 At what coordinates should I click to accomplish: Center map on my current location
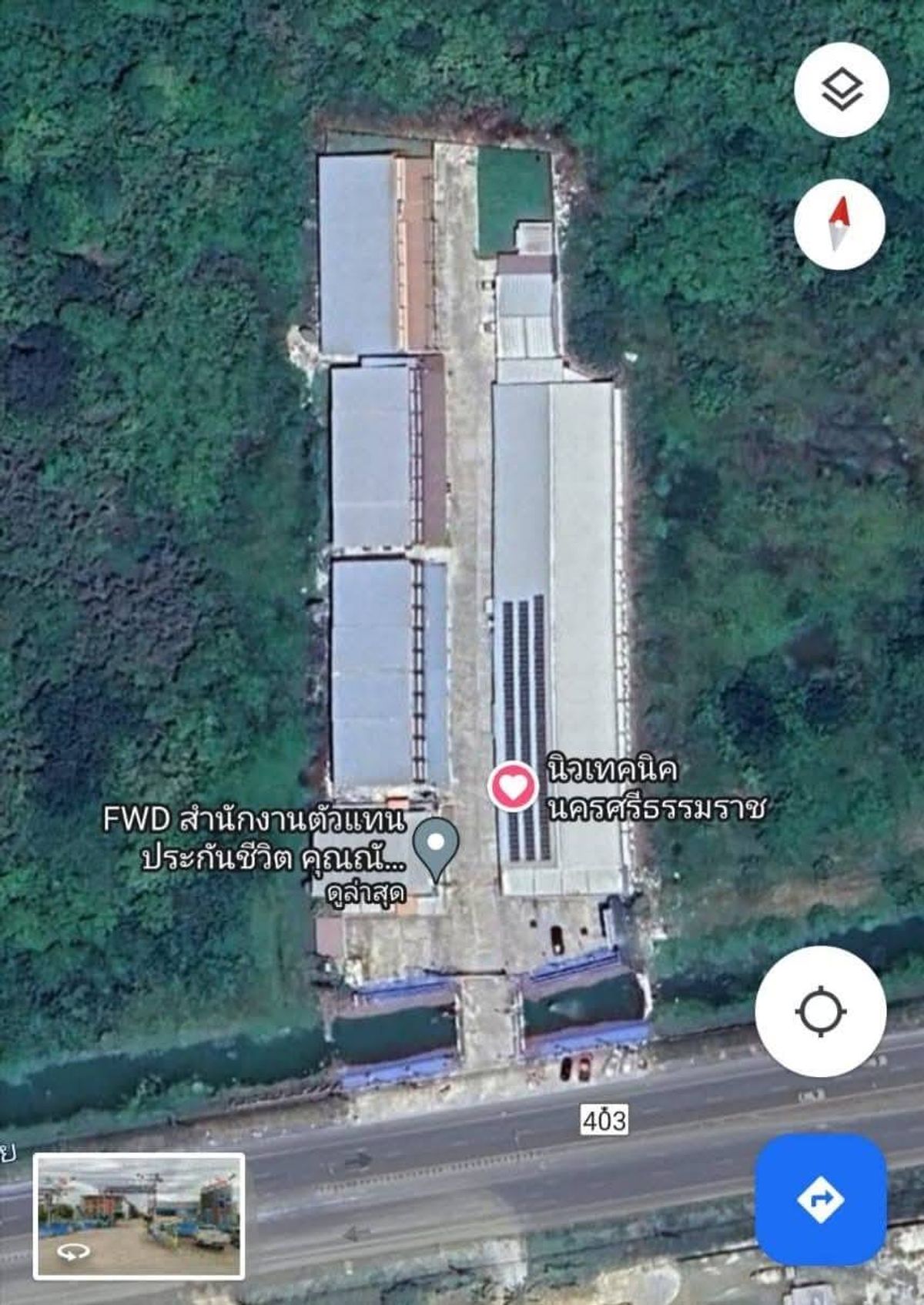click(x=820, y=1010)
